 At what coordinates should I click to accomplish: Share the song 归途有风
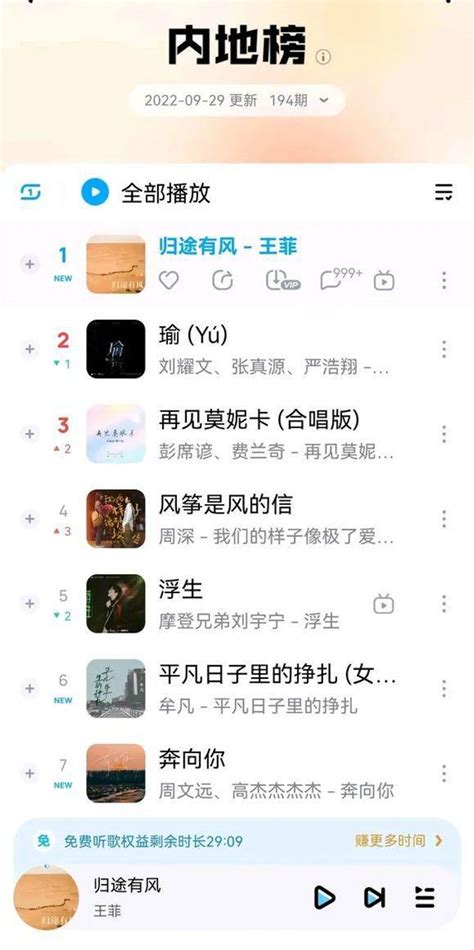pyautogui.click(x=222, y=280)
